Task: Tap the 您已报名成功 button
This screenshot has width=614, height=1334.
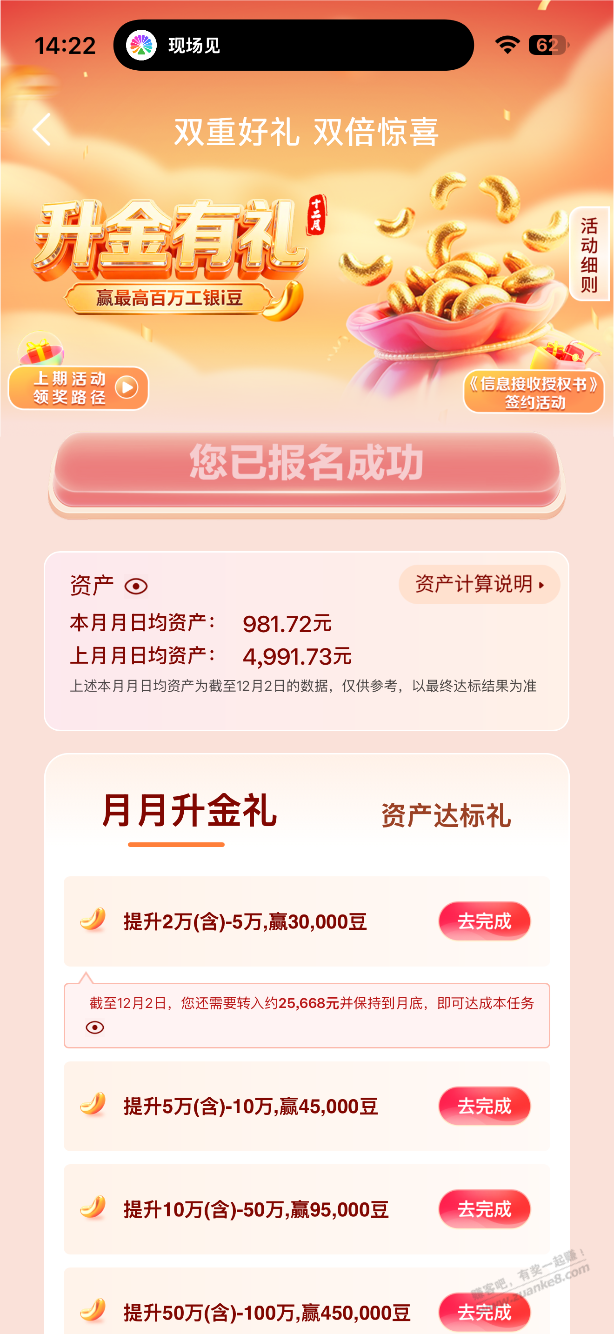Action: [x=307, y=464]
